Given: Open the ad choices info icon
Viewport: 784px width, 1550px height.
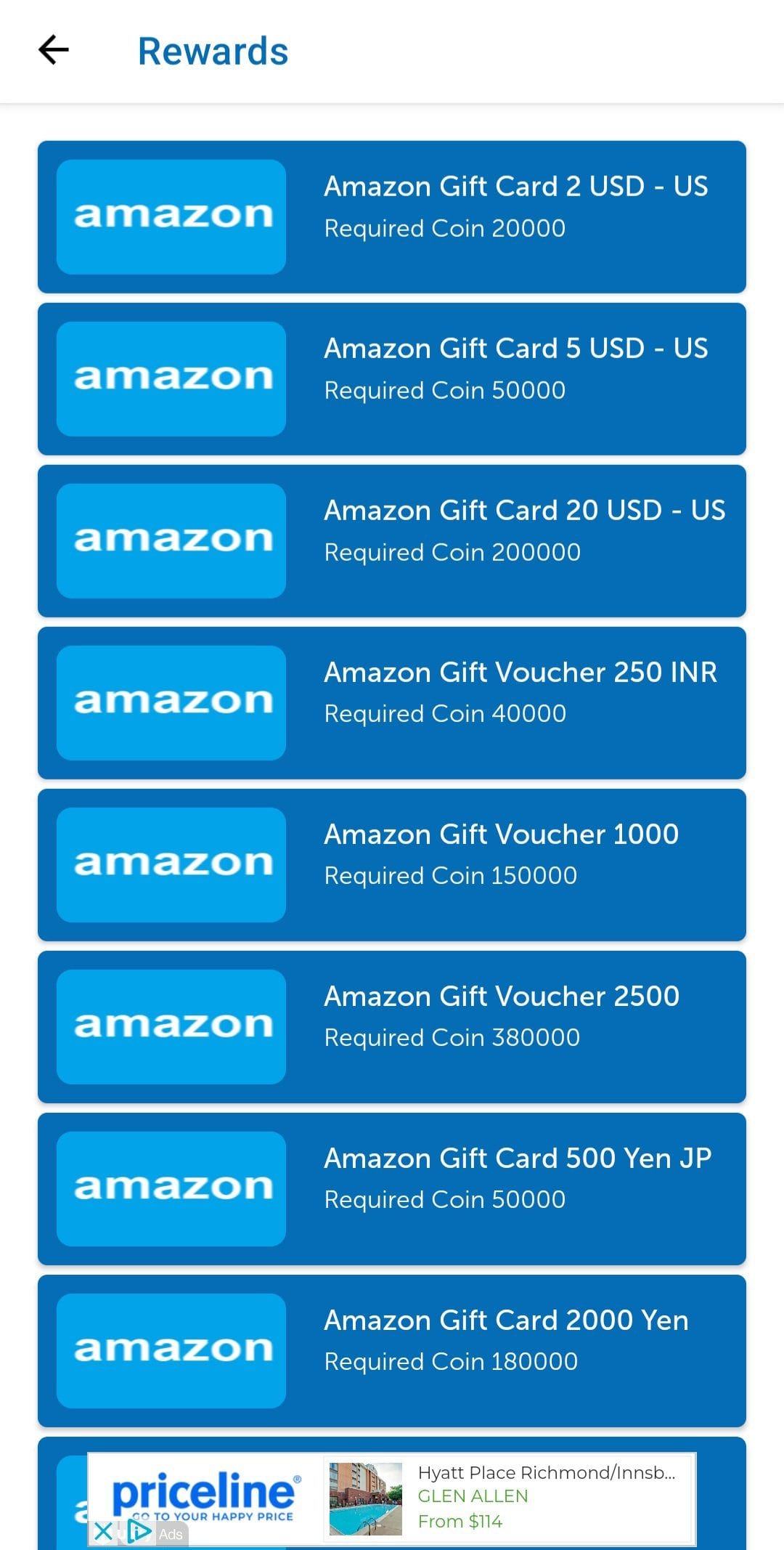Looking at the screenshot, I should coord(139,1532).
